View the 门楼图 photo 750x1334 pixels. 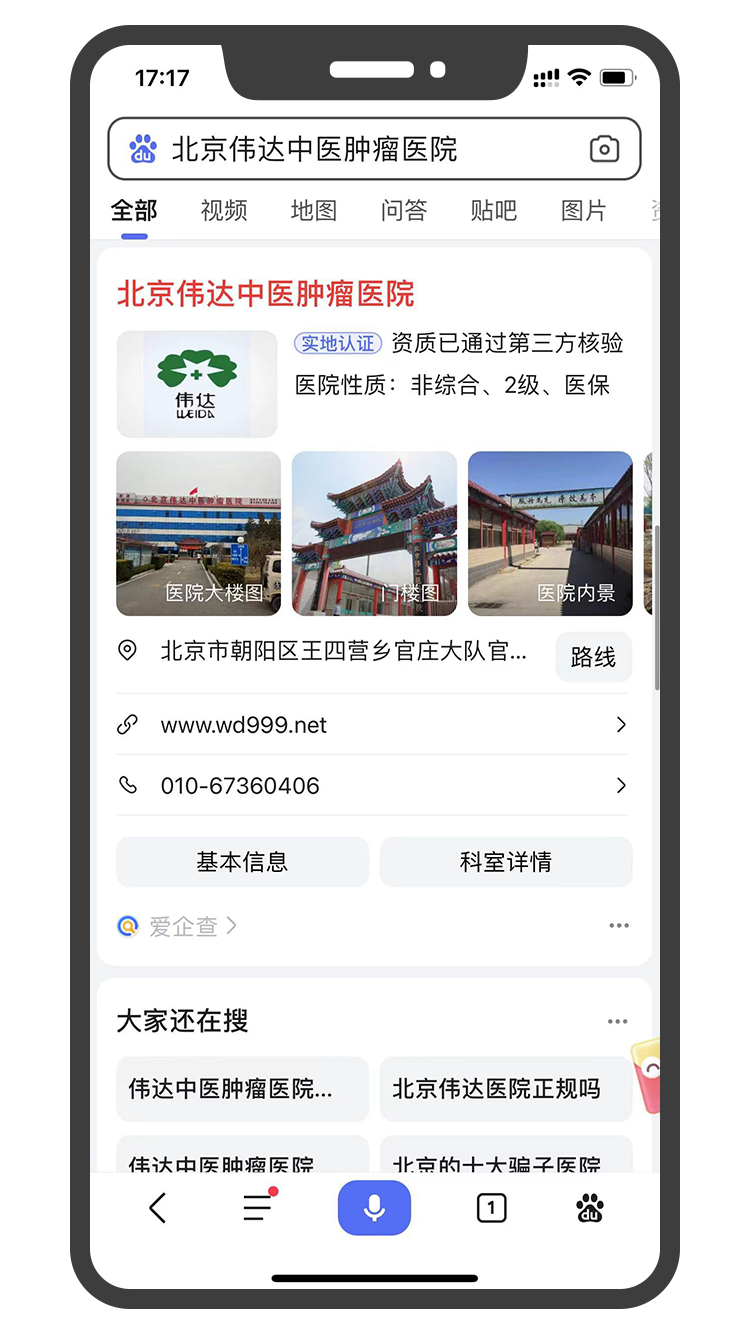point(374,534)
